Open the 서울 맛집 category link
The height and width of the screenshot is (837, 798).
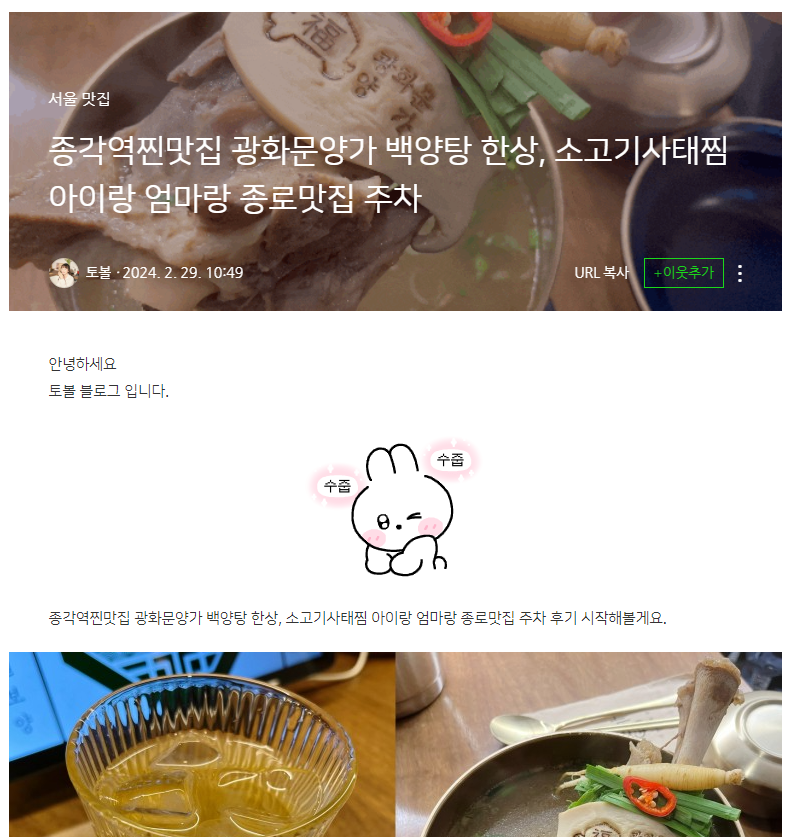tap(79, 99)
